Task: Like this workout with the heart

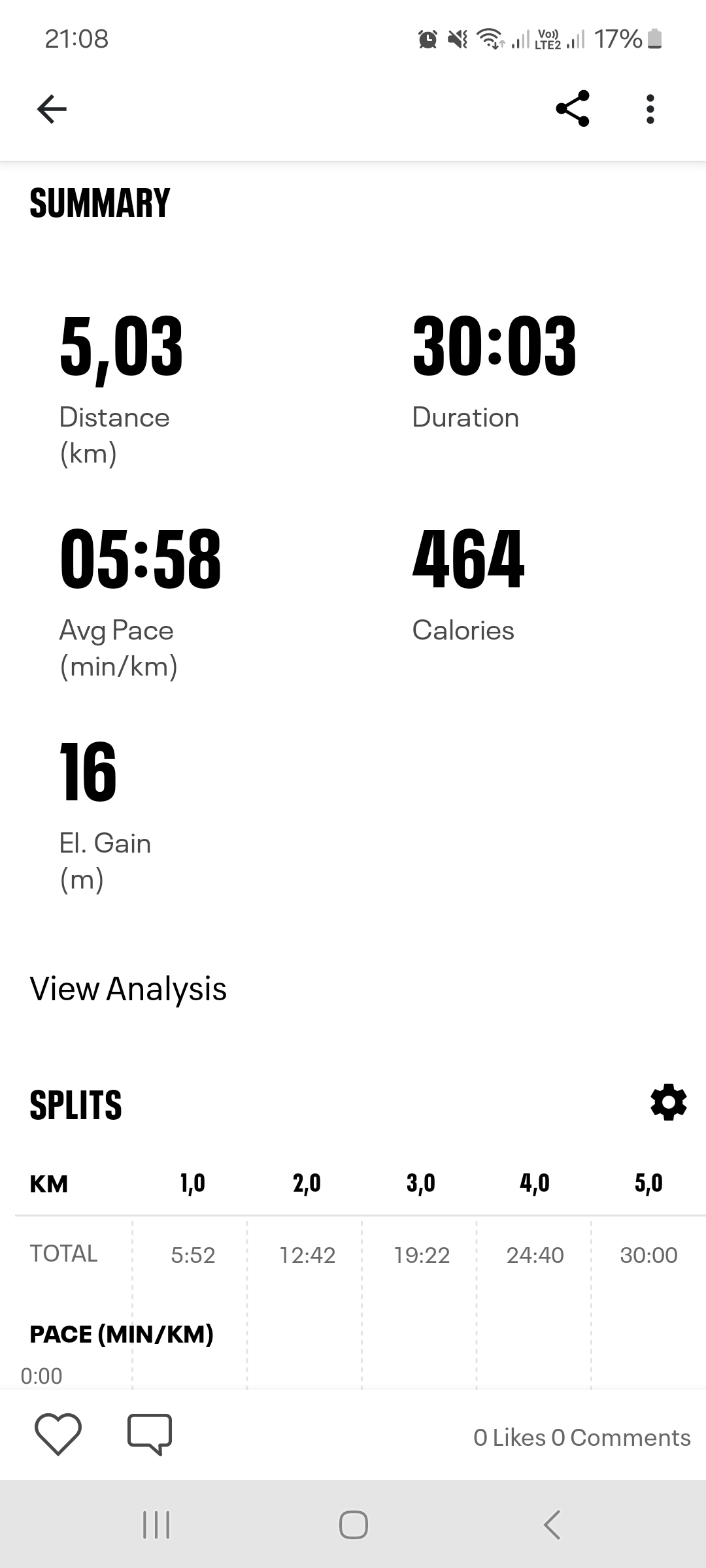Action: [x=58, y=1433]
